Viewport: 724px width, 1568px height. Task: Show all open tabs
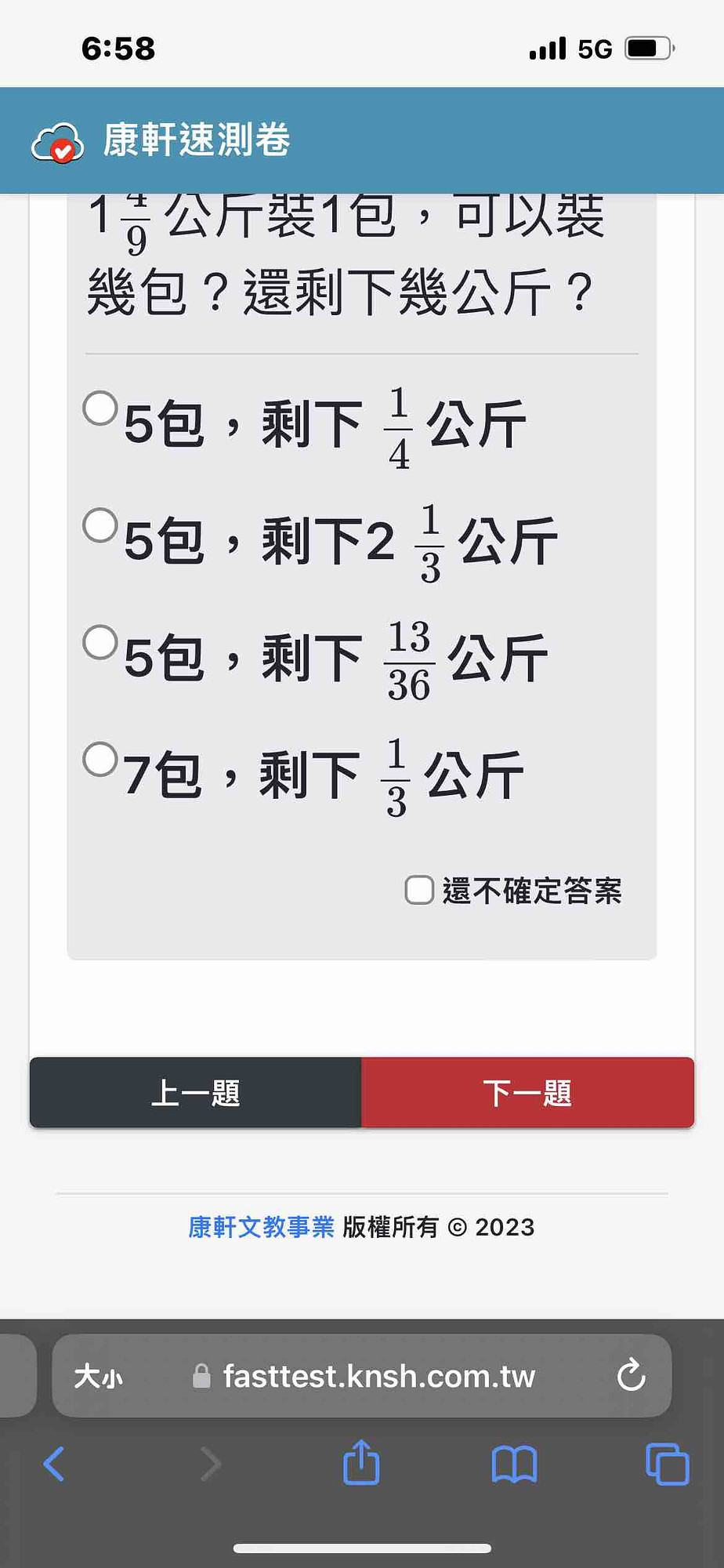coord(667,1464)
